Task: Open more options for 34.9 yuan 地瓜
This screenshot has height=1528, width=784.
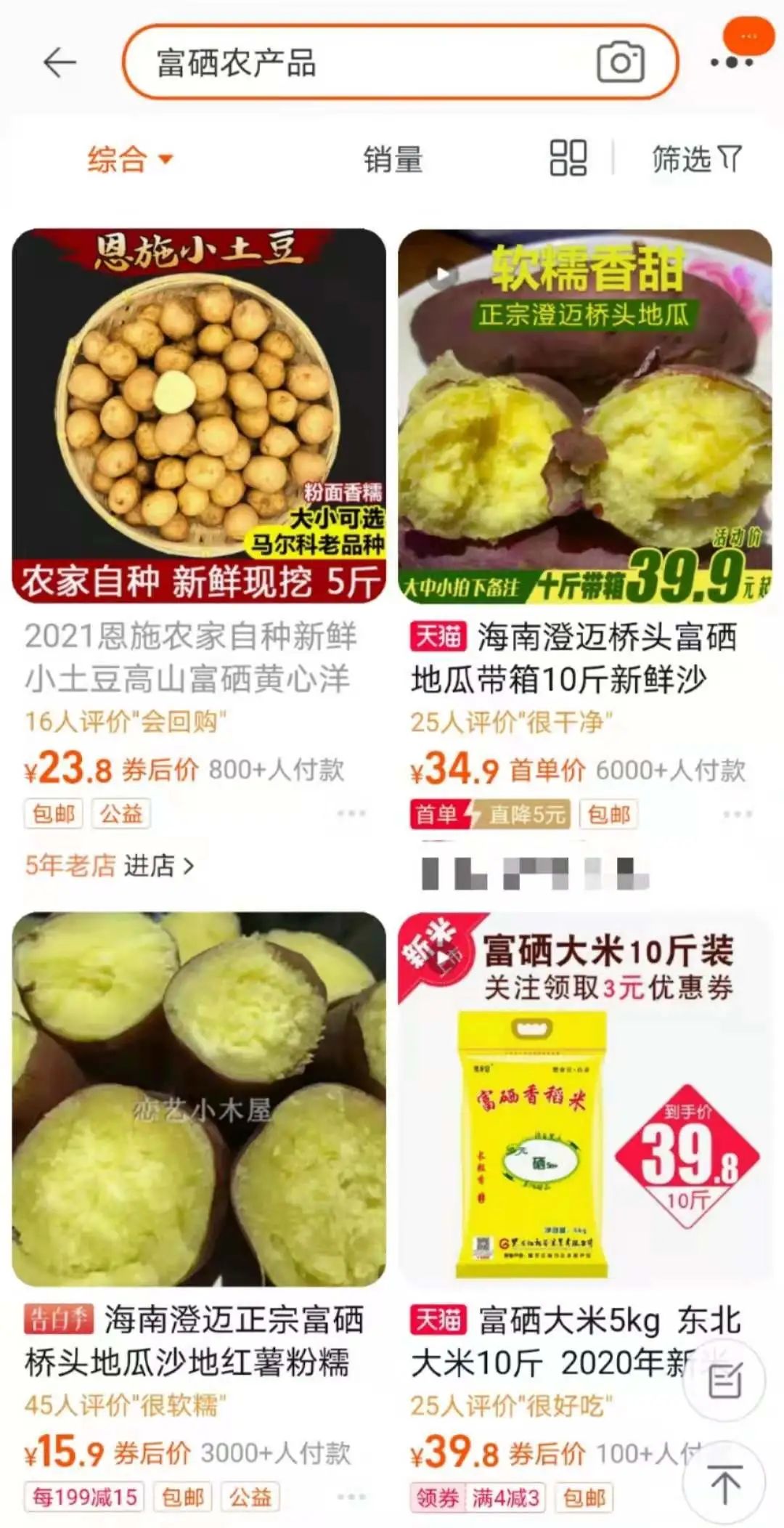Action: click(x=738, y=814)
